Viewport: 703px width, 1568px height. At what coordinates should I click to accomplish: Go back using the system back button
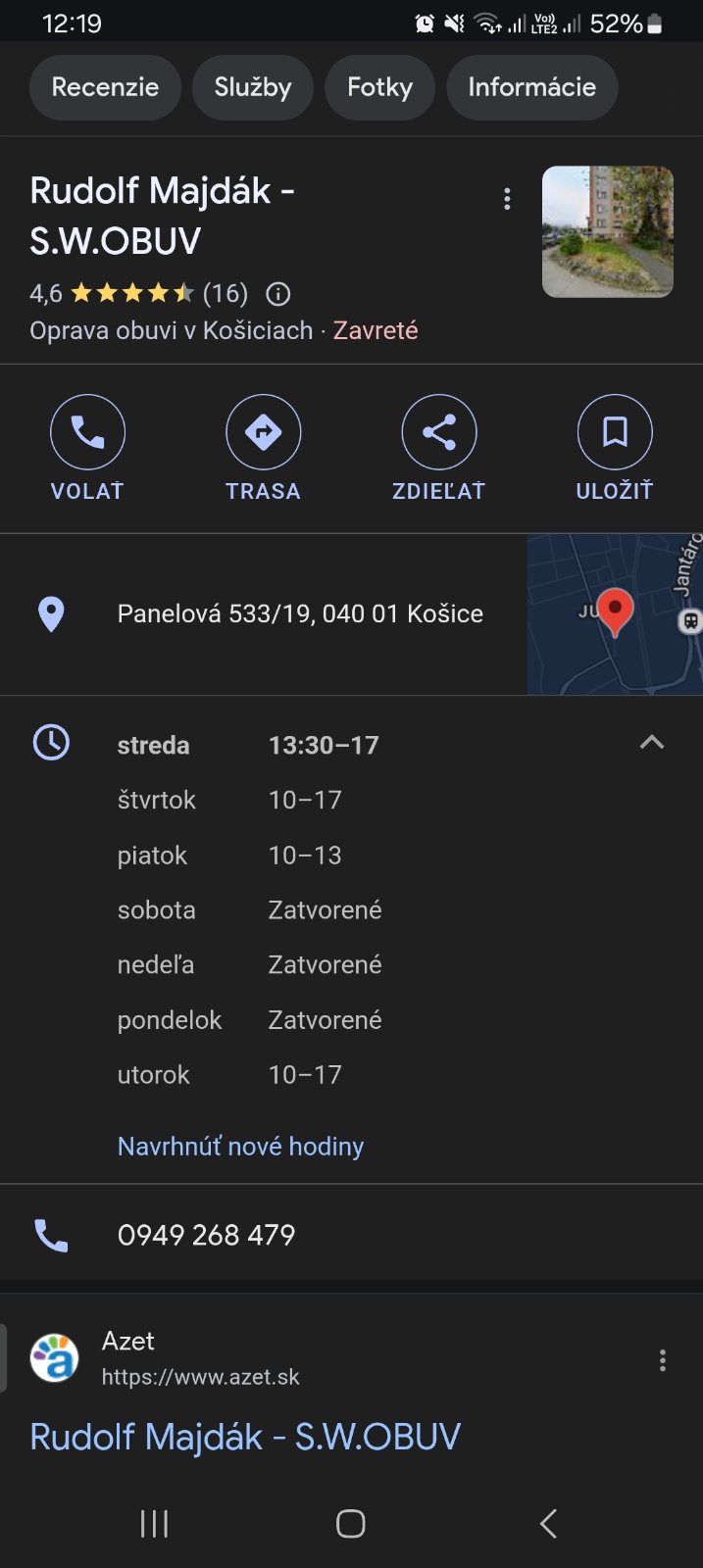[548, 1524]
